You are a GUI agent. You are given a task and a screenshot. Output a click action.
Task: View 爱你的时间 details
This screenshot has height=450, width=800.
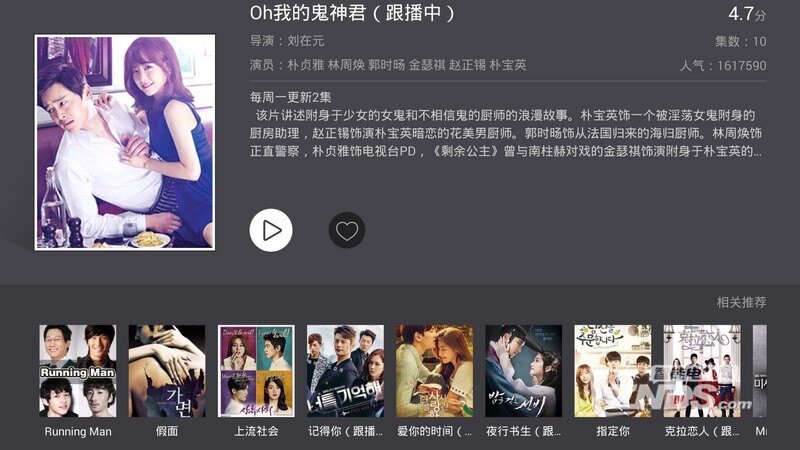coord(434,371)
